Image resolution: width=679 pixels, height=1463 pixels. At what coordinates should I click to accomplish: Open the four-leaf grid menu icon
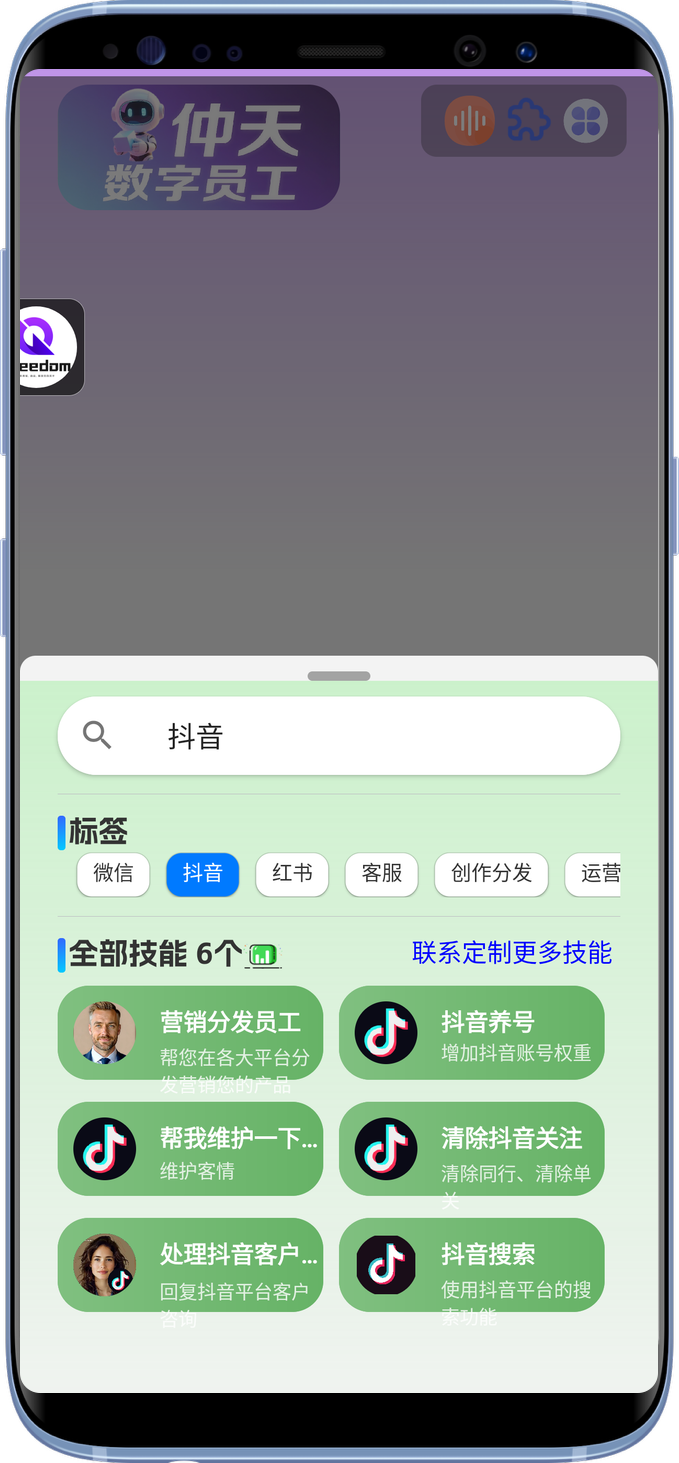586,121
